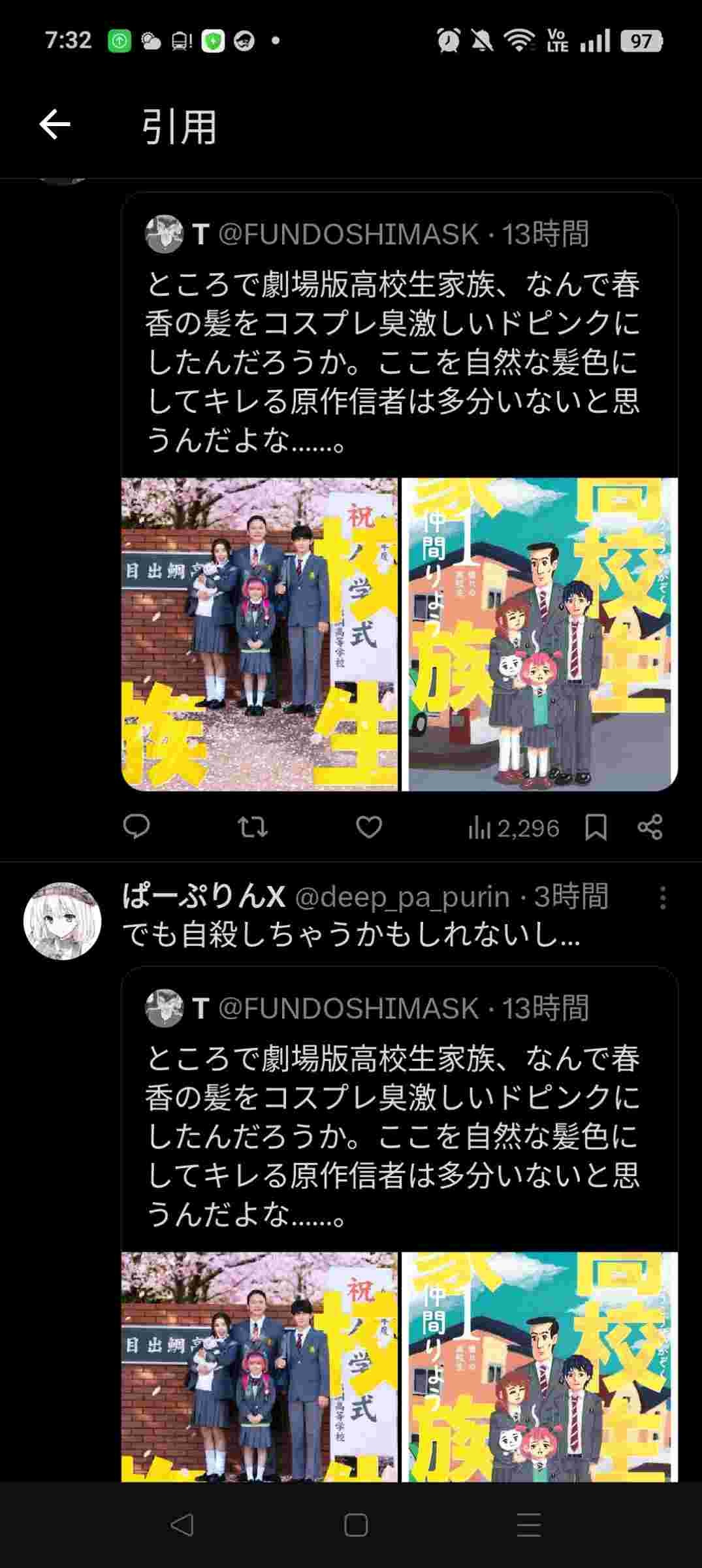Go back from the 引用 screen
Viewport: 702px width, 1568px height.
pyautogui.click(x=55, y=125)
